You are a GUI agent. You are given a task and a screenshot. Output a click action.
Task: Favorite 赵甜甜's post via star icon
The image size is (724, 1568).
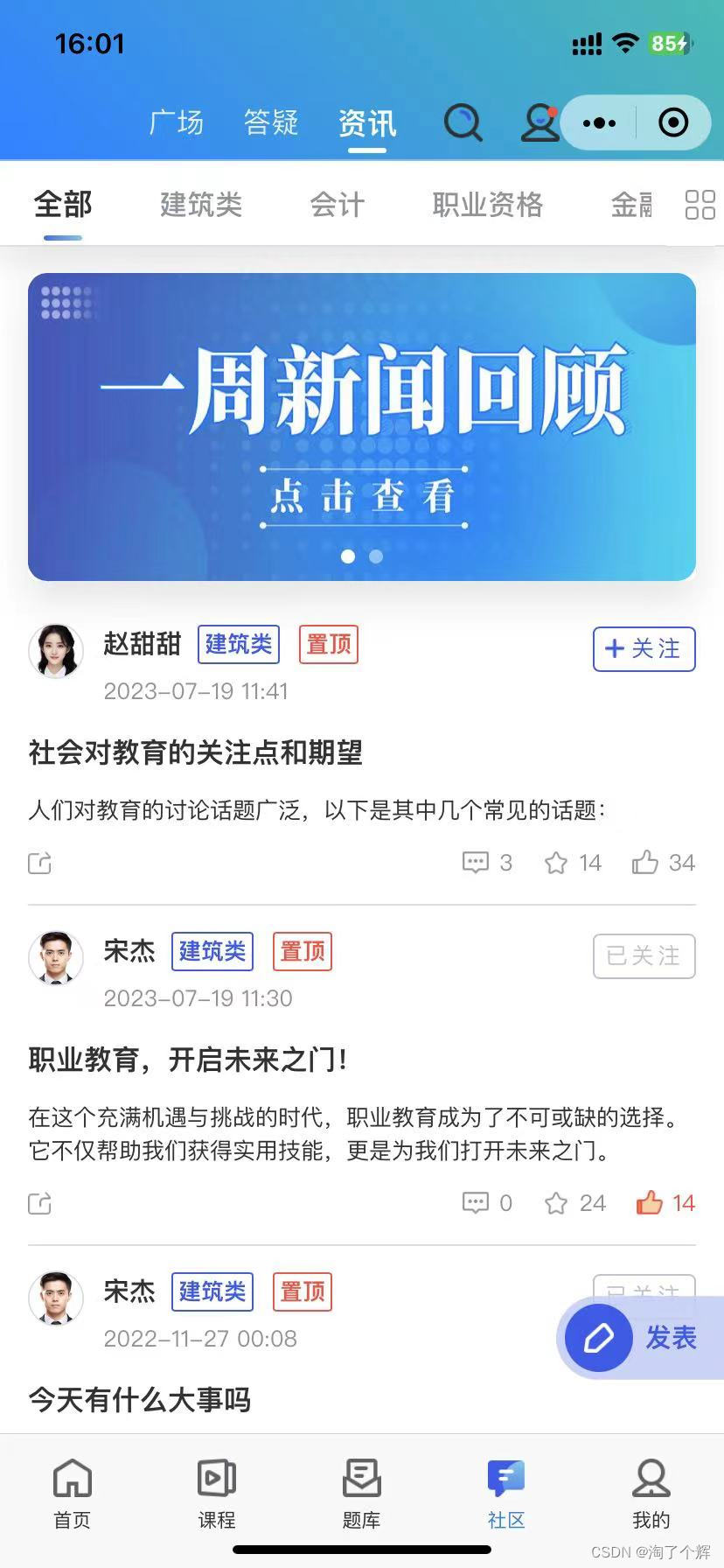coord(557,863)
